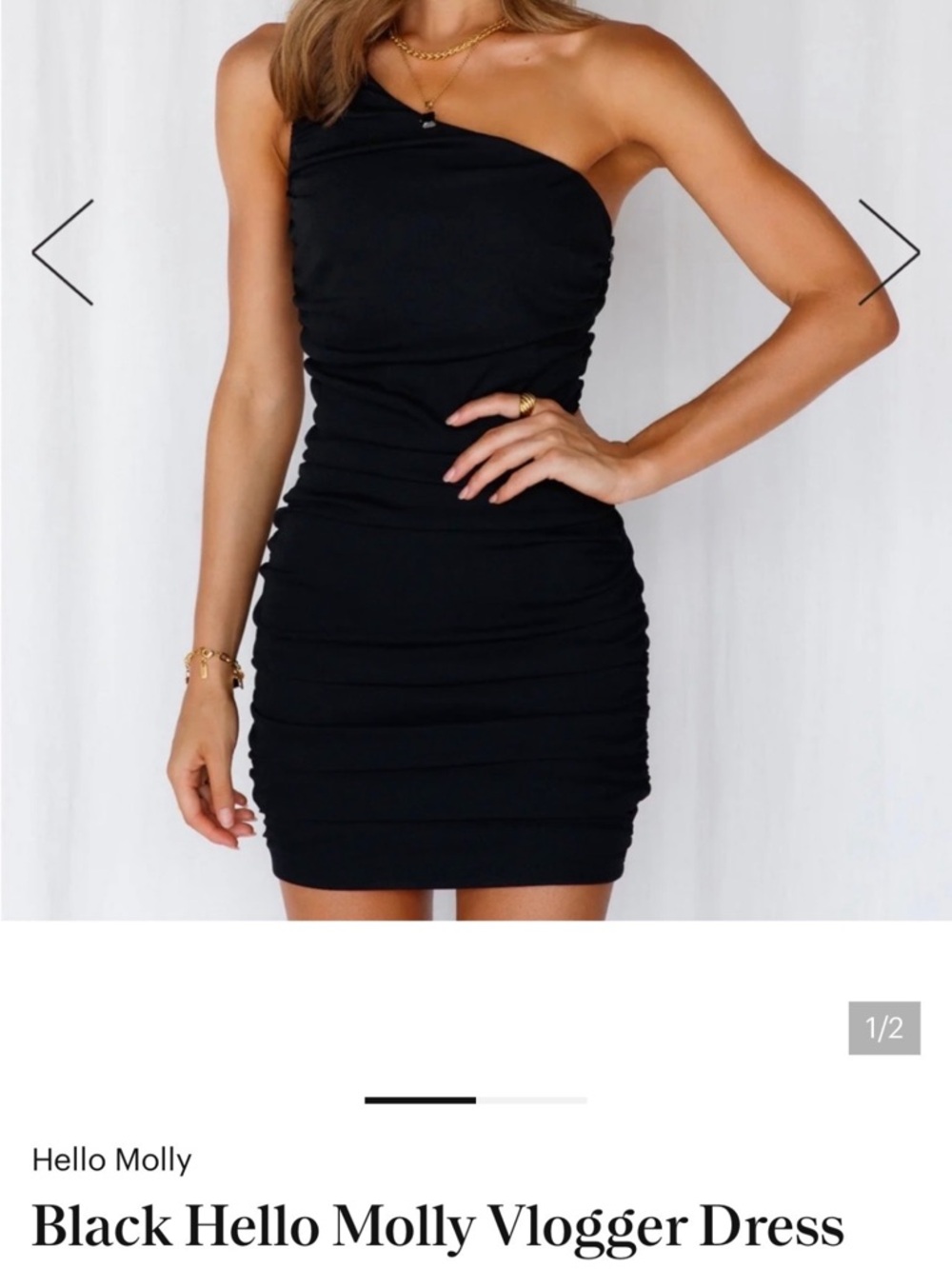Click the carousel progress bar indicator
This screenshot has height=1269, width=952.
click(x=474, y=1101)
